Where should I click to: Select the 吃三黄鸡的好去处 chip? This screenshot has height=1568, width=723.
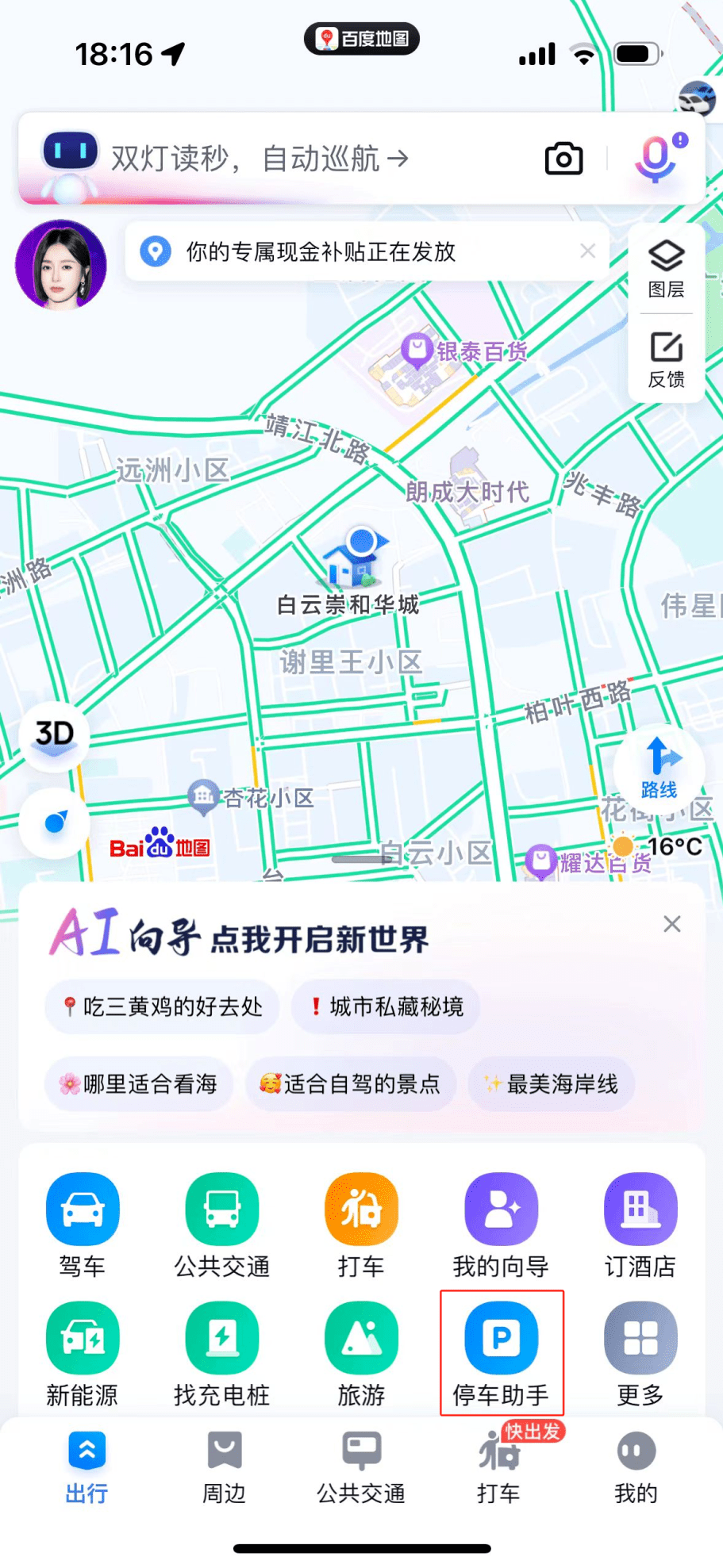pos(163,1006)
